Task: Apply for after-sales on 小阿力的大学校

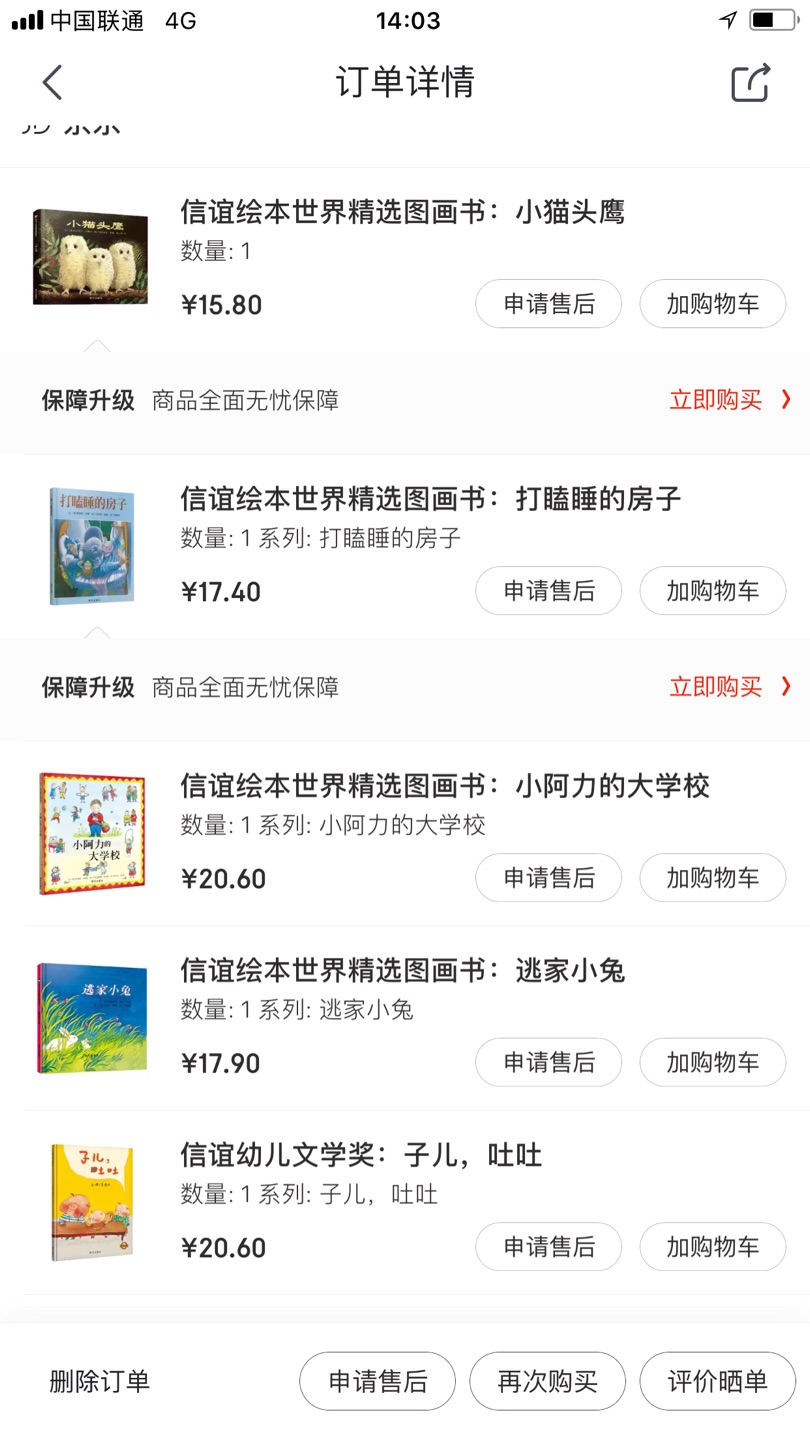Action: 548,878
